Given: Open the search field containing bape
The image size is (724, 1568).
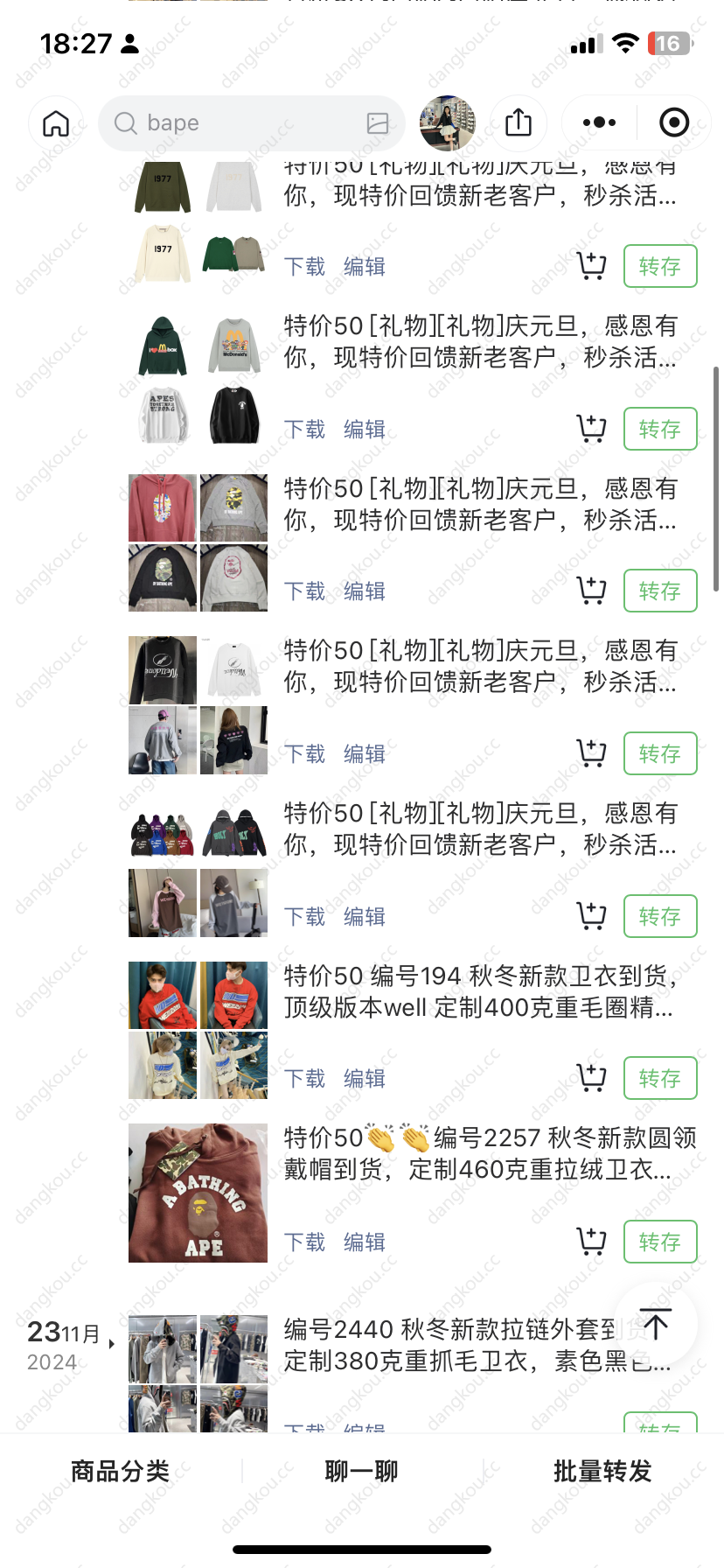Looking at the screenshot, I should pyautogui.click(x=236, y=123).
